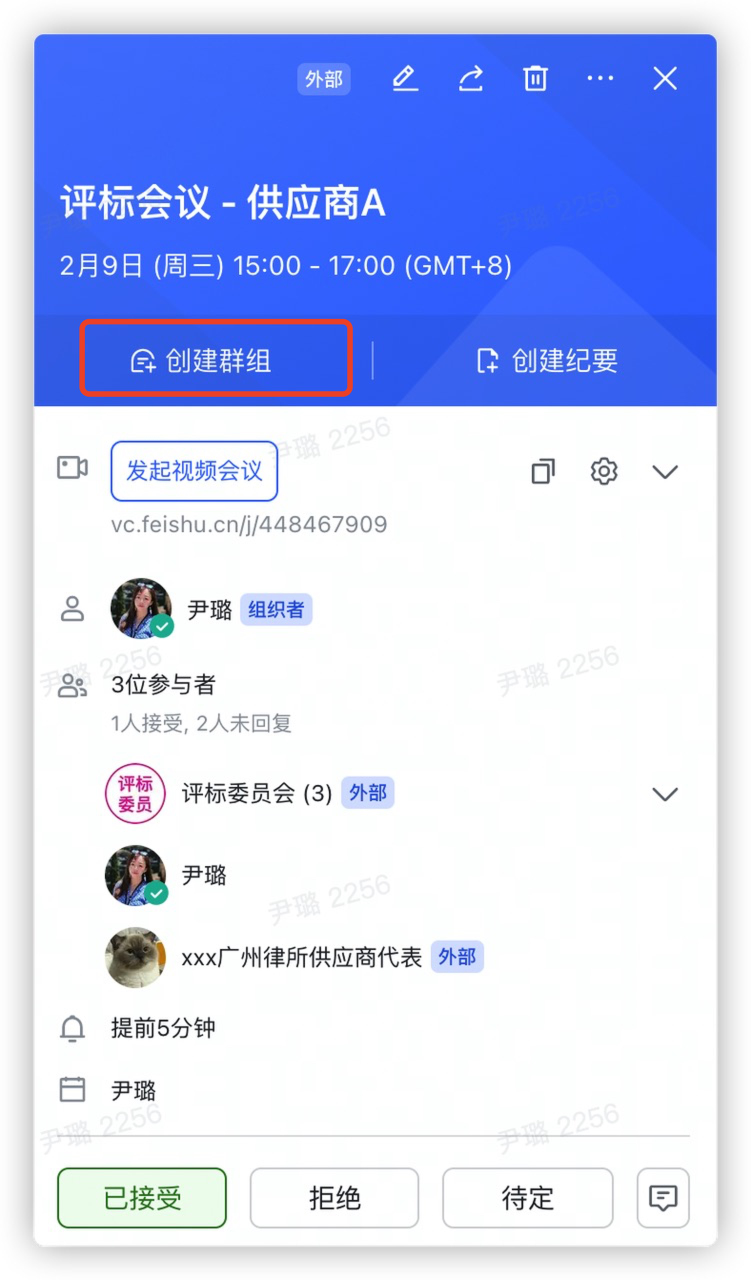Delete the event with the trash icon
Screen dimensions: 751x1280
point(536,79)
